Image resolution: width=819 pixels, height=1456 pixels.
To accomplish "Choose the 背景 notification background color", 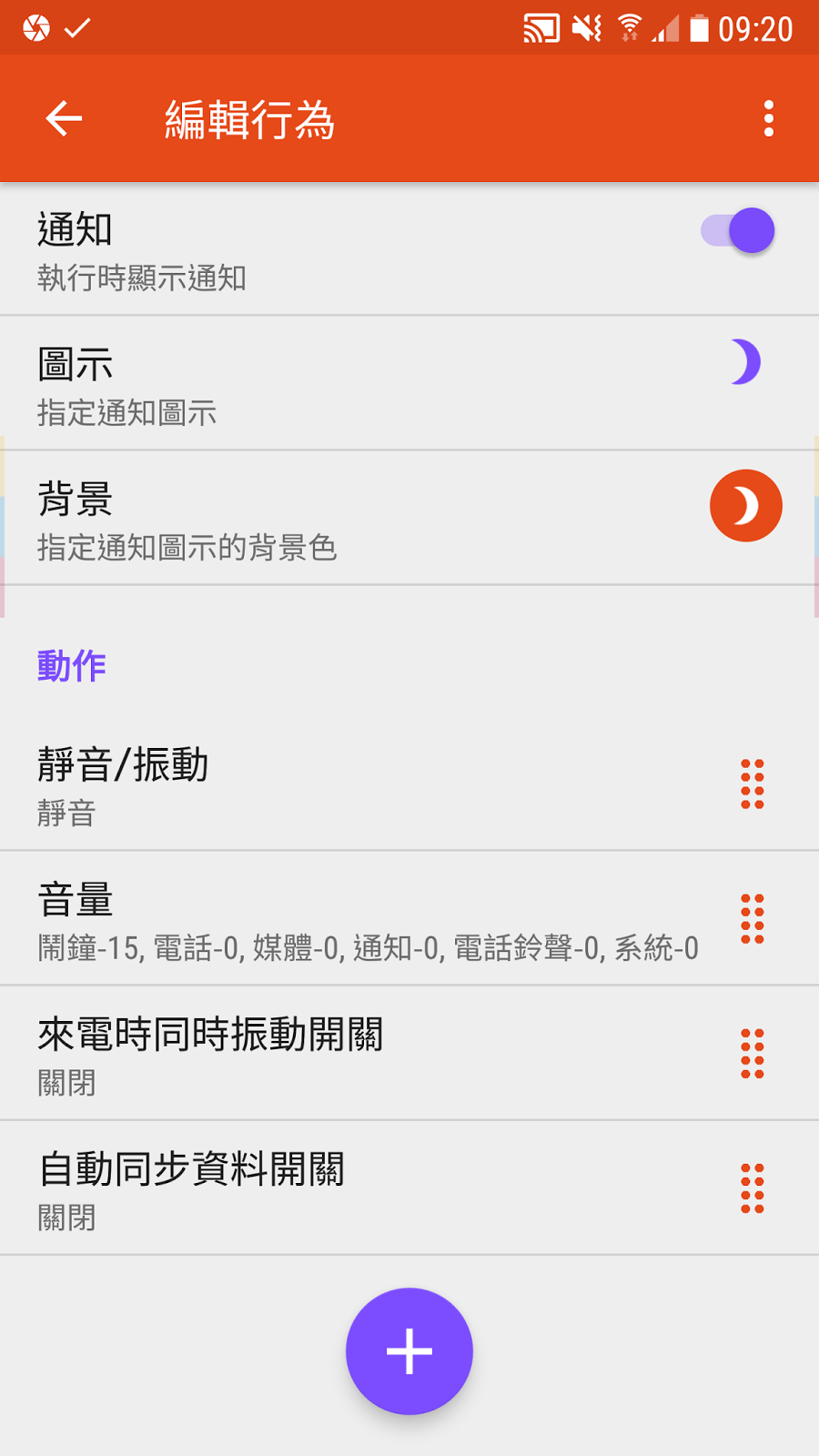I will tap(364, 519).
